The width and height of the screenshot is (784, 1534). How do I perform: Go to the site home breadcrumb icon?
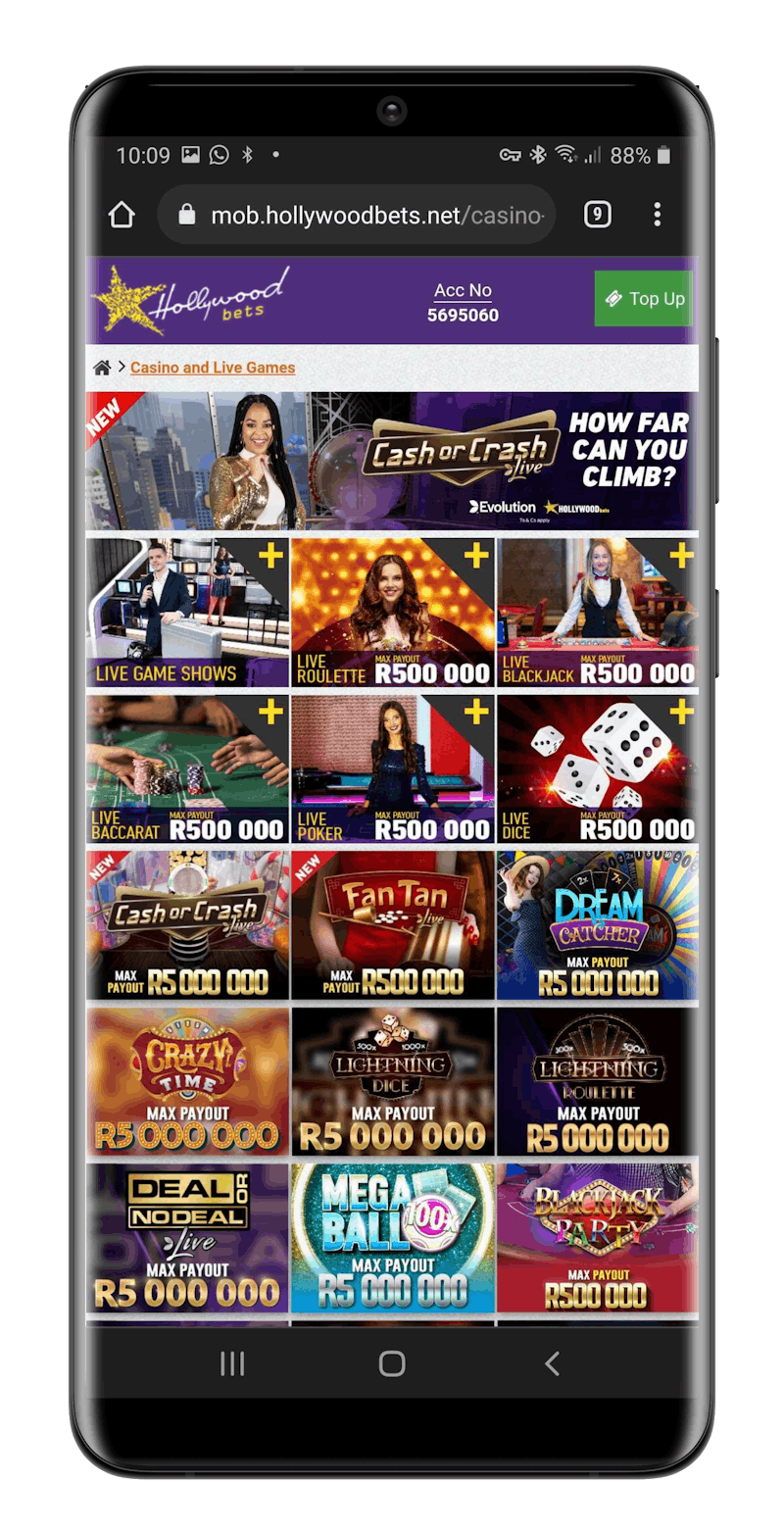click(x=101, y=368)
